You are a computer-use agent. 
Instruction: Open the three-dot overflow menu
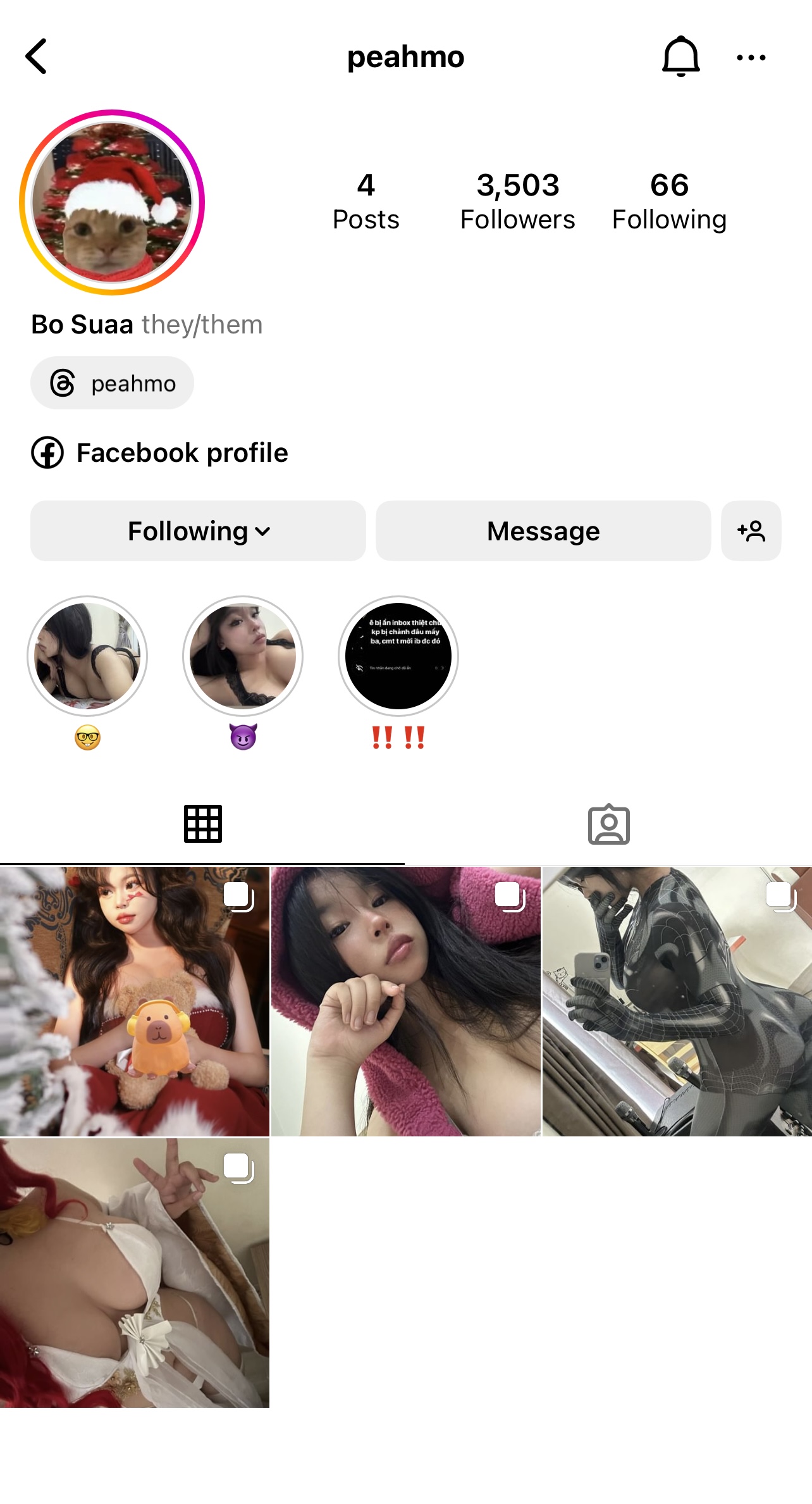coord(751,58)
